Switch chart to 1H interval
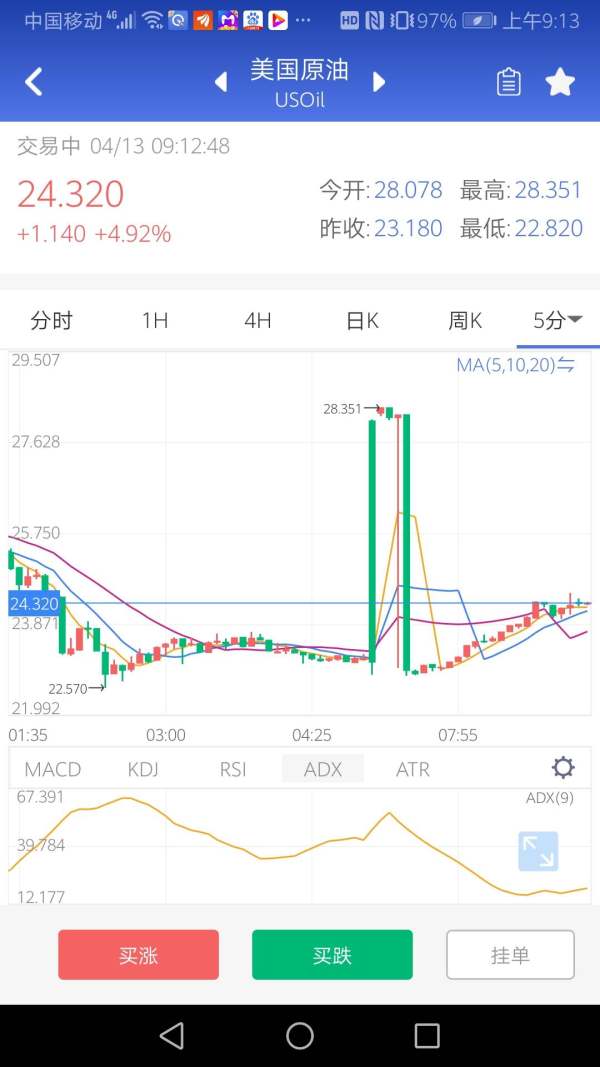This screenshot has width=600, height=1067. coord(154,321)
